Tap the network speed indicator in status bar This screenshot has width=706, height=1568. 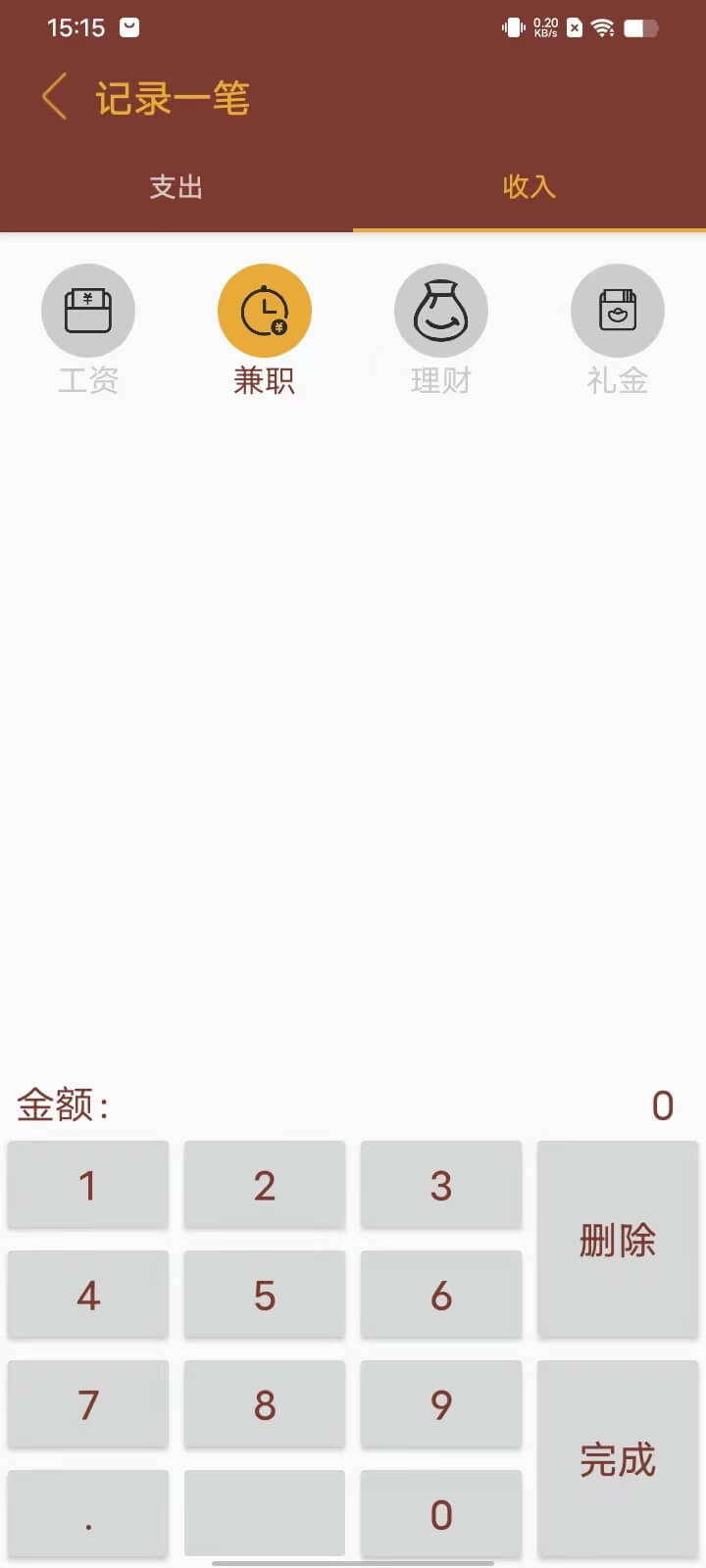point(546,26)
